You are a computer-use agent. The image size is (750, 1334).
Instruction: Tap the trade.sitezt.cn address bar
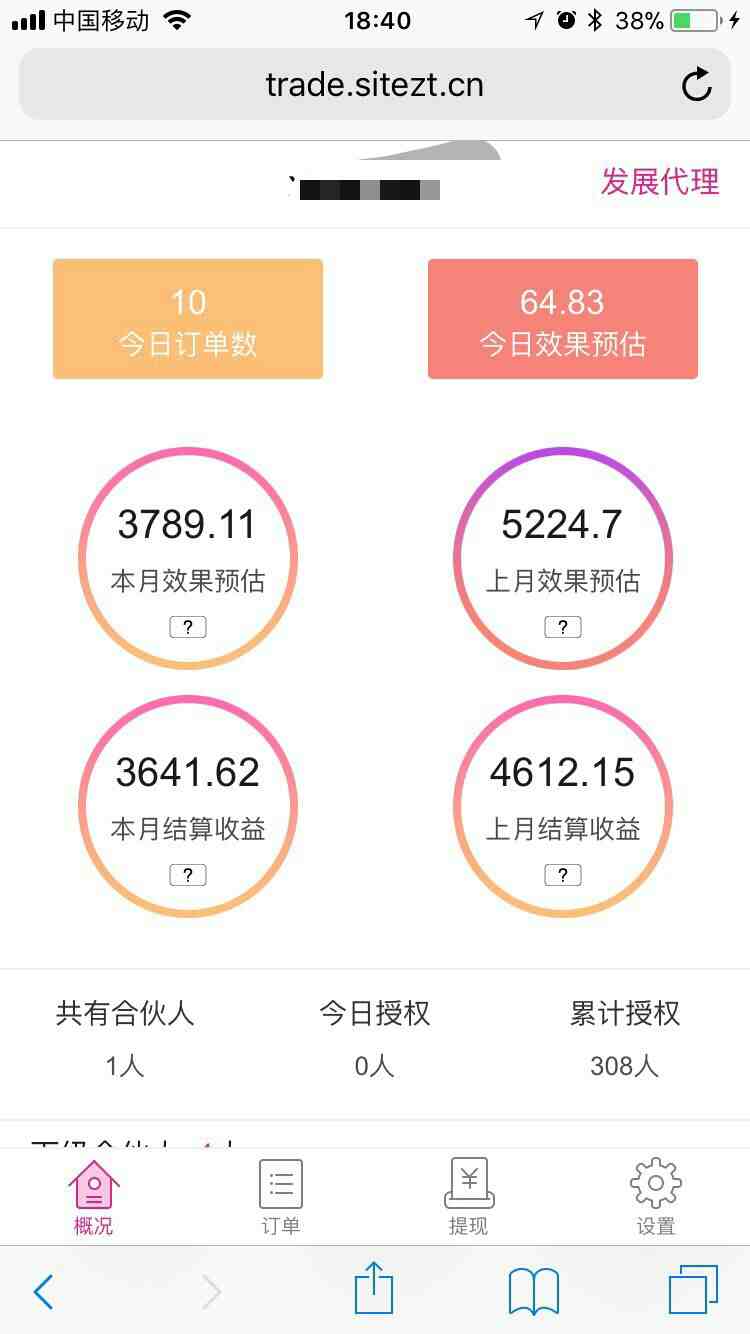374,85
